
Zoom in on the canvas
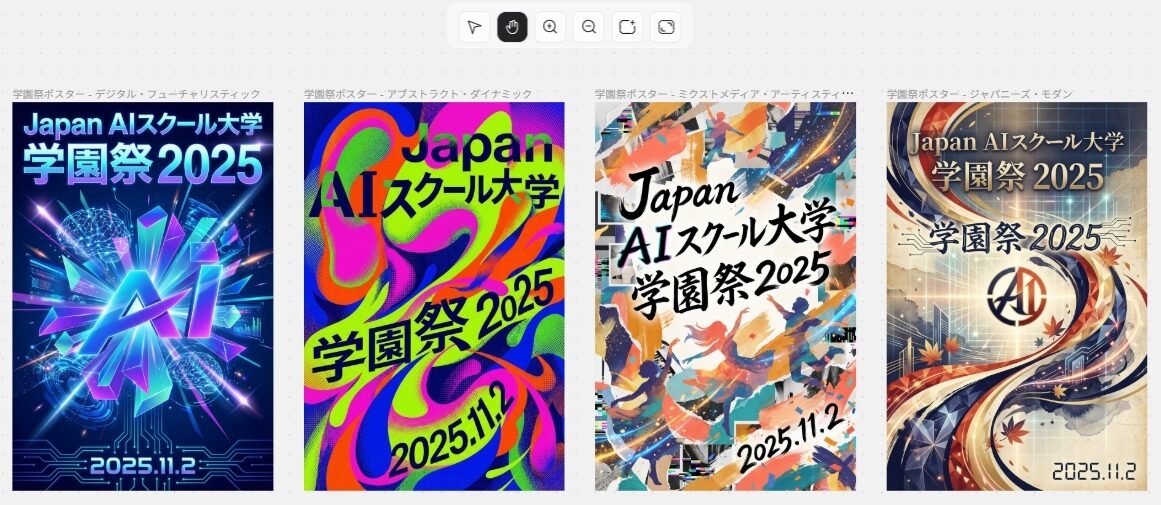(x=550, y=27)
